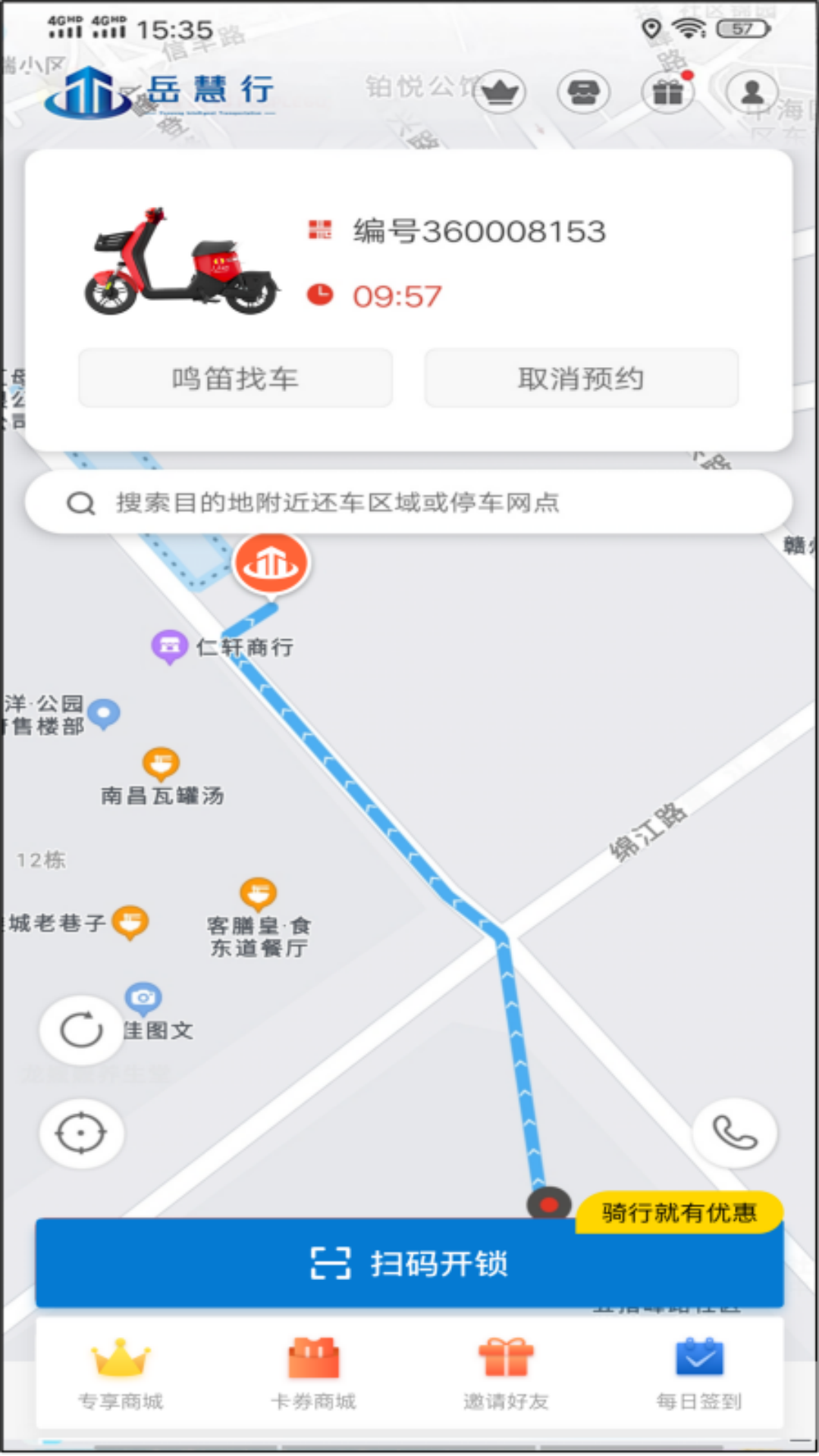Open the customer service headset icon
Image resolution: width=819 pixels, height=1456 pixels.
pyautogui.click(x=583, y=93)
